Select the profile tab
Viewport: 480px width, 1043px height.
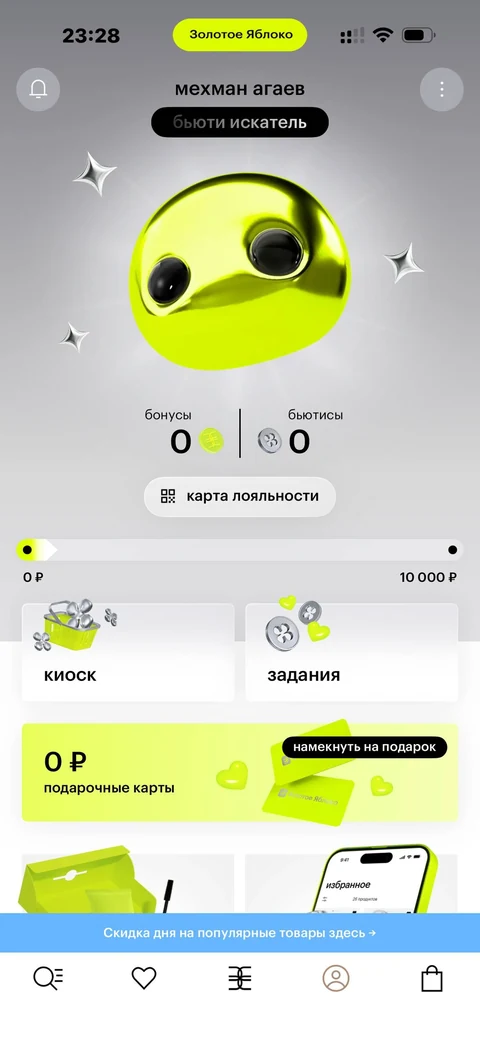click(x=336, y=978)
